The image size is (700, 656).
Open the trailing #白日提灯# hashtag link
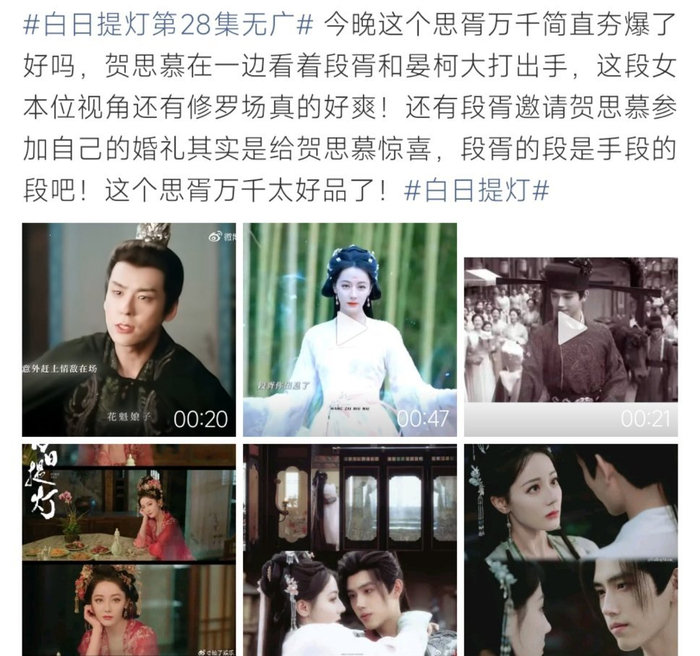click(477, 188)
